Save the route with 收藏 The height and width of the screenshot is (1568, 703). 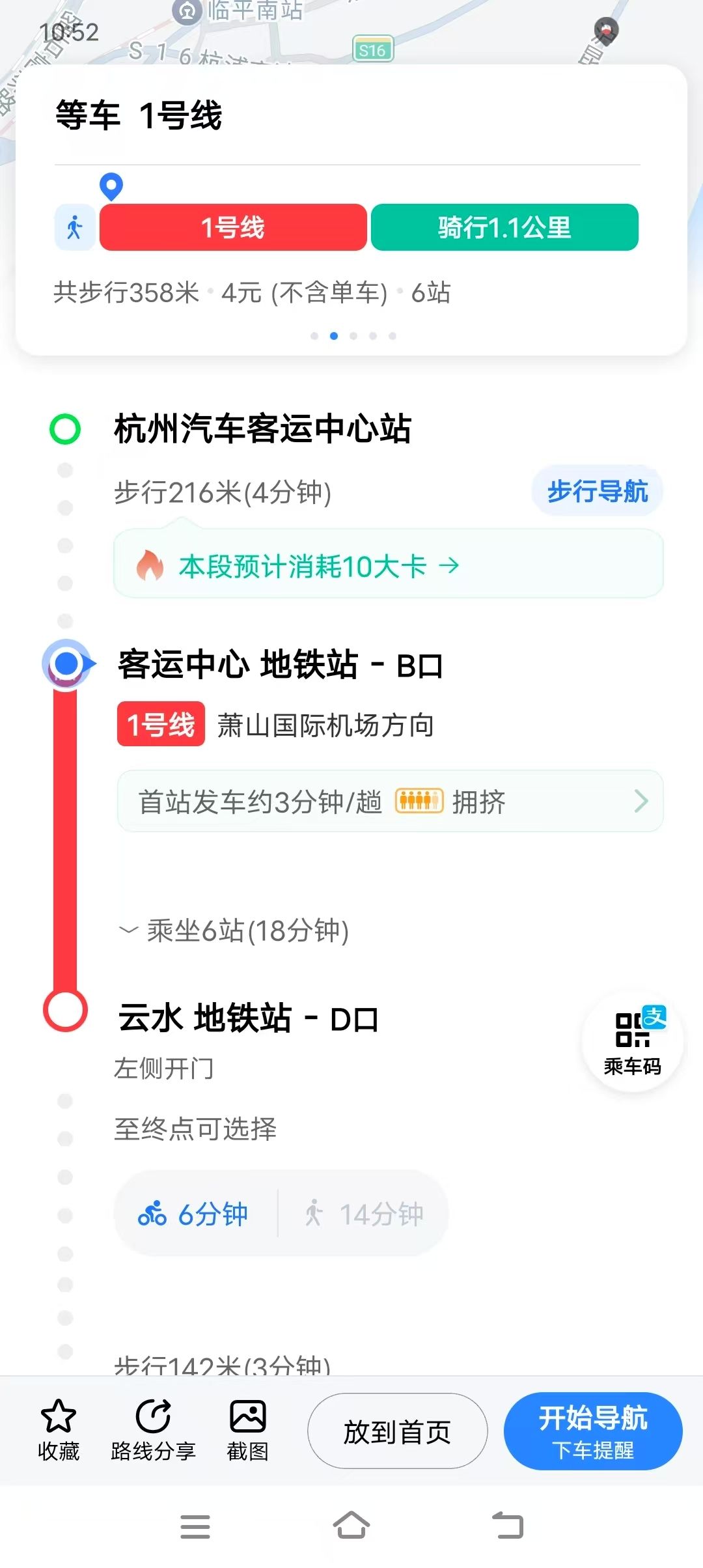[59, 1431]
